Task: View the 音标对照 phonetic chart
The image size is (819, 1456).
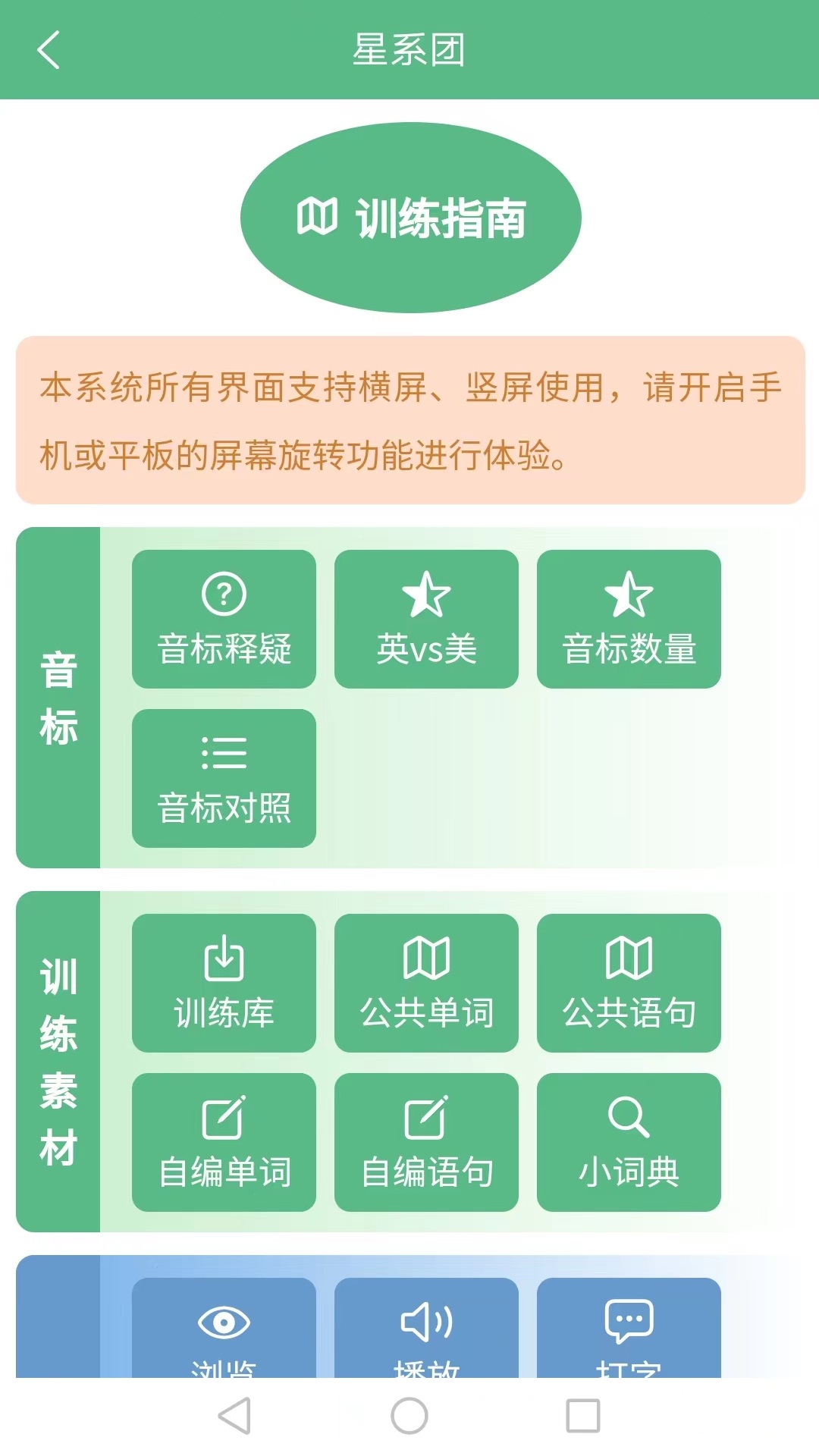Action: point(224,778)
